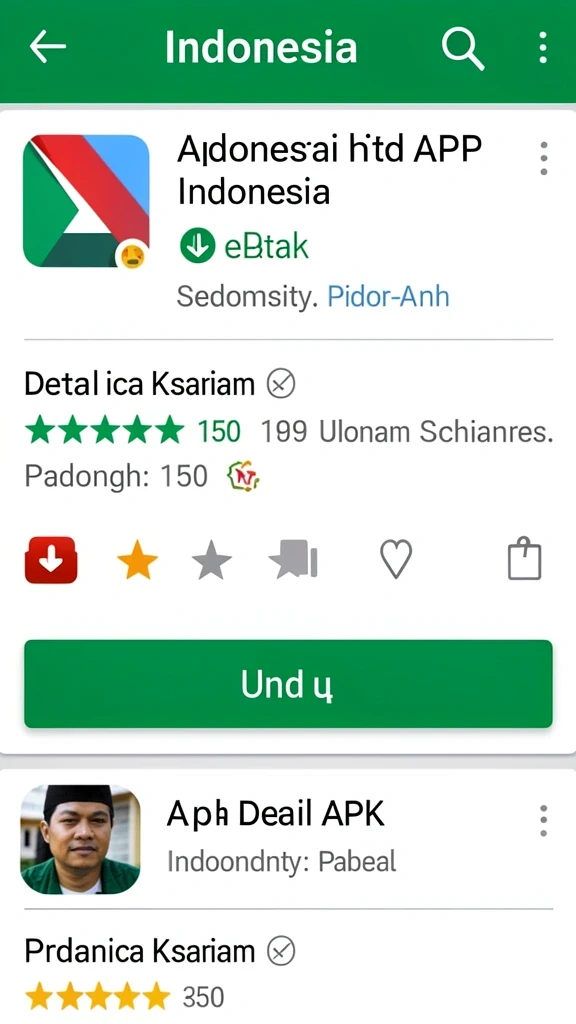Open the Ajdonesai htd APP Indonesia icon
This screenshot has width=576, height=1024.
coord(86,202)
